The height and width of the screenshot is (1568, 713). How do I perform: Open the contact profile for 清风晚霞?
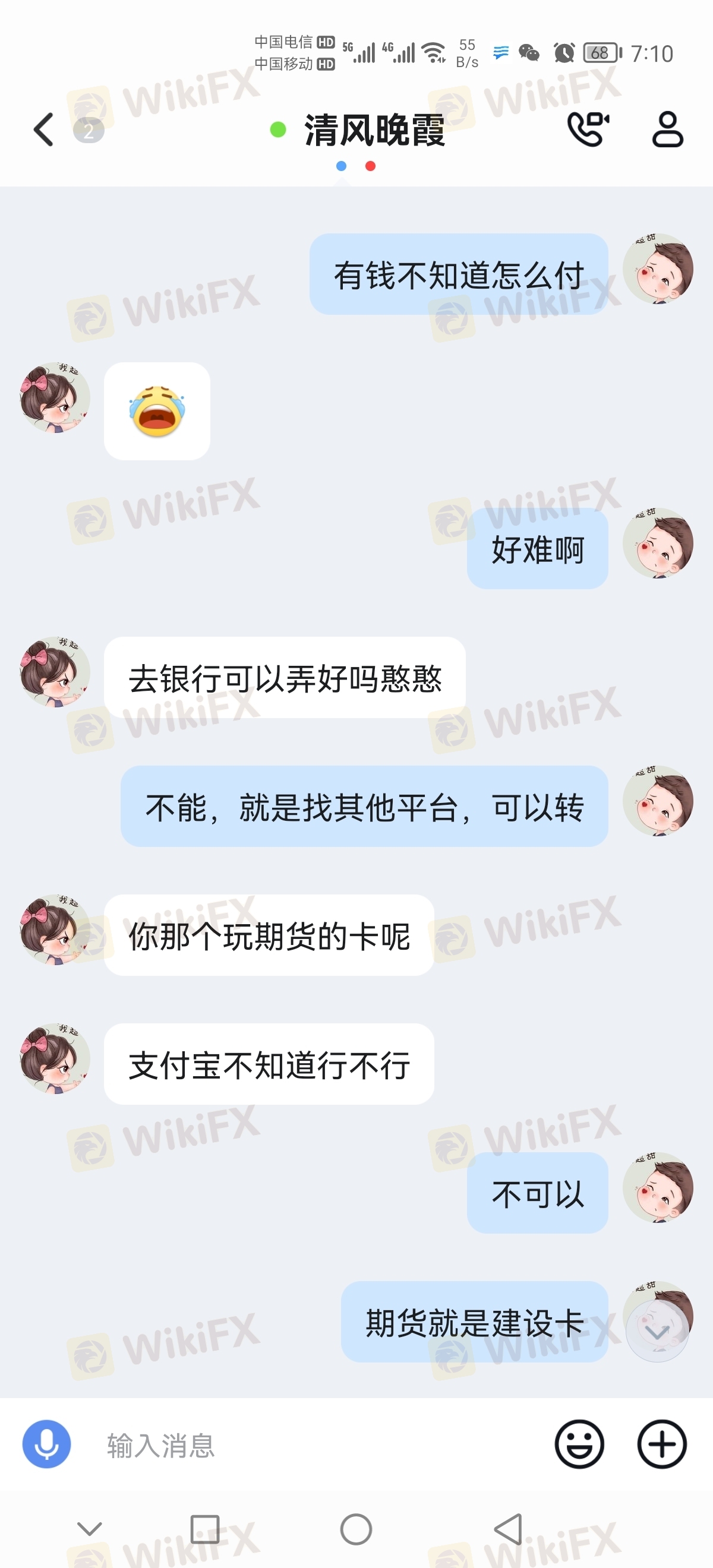coord(667,129)
